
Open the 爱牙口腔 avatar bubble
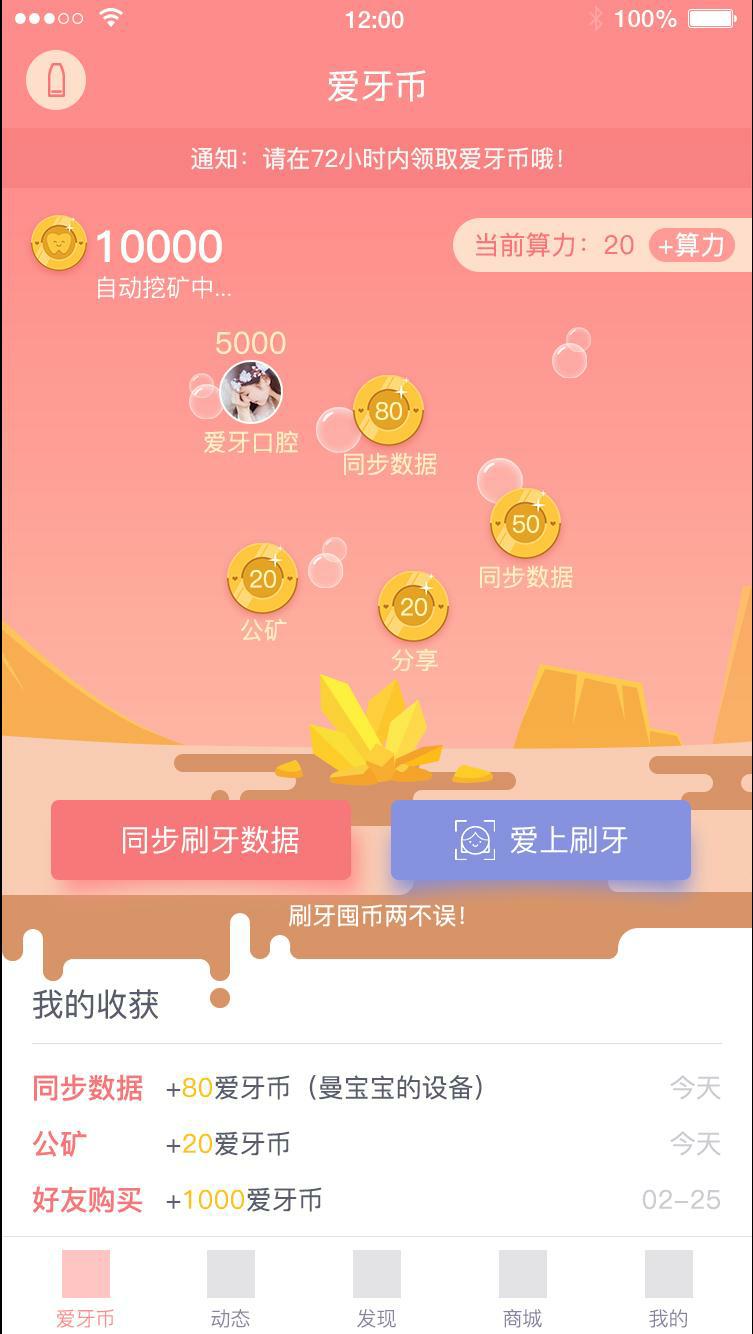click(x=251, y=392)
